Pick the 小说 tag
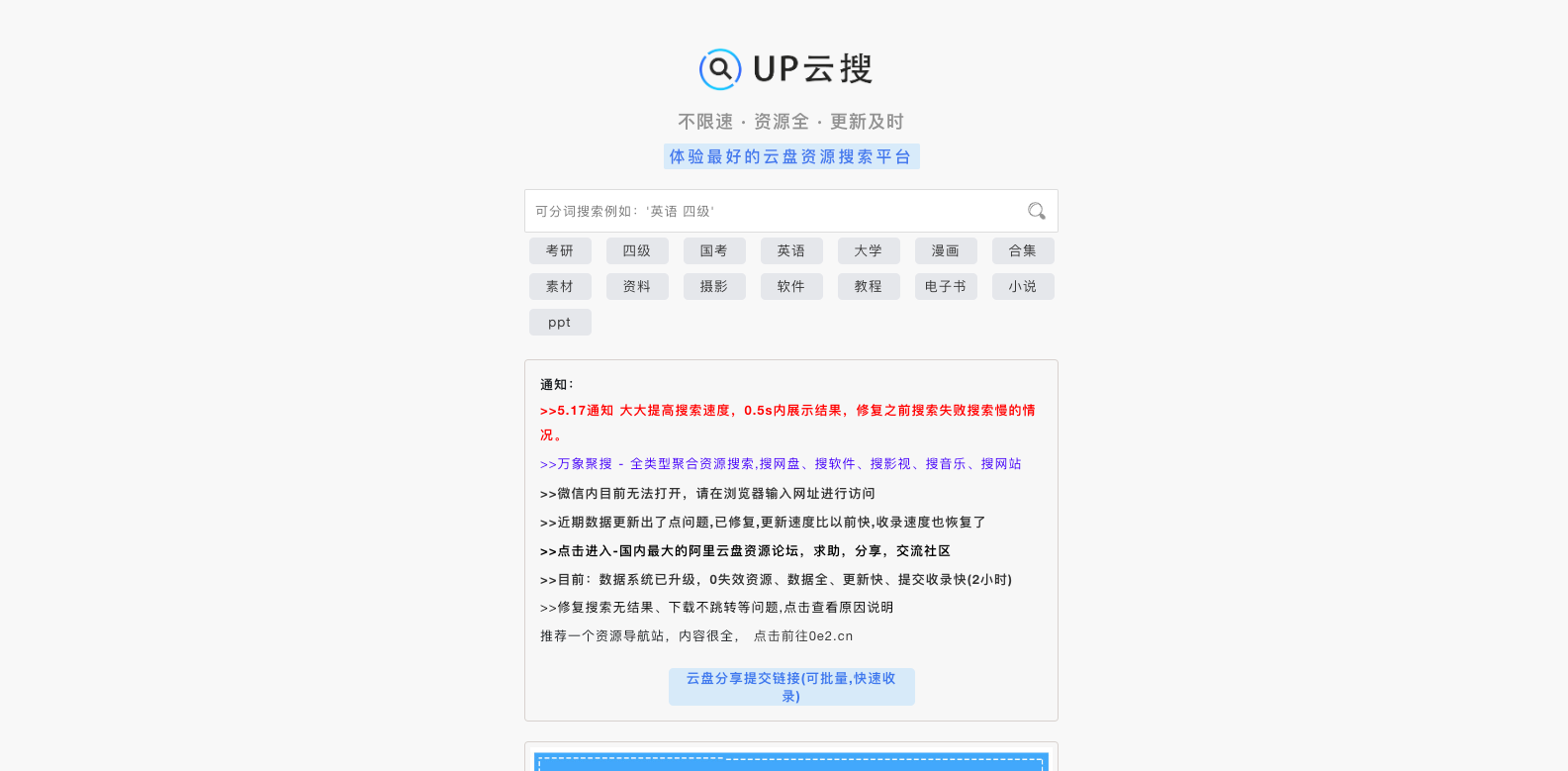1568x771 pixels. (1023, 287)
